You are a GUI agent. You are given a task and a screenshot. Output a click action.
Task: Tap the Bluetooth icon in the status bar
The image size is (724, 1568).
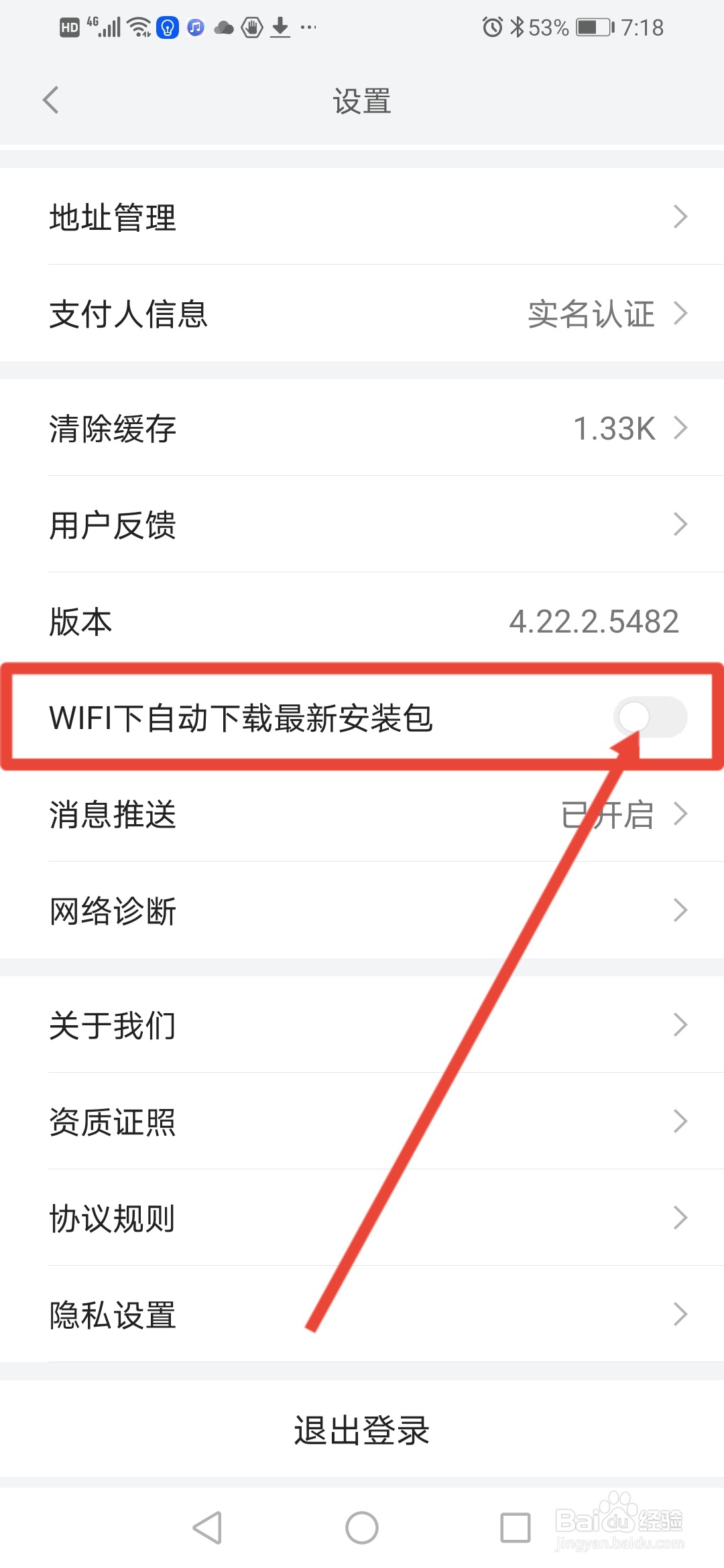(x=518, y=27)
